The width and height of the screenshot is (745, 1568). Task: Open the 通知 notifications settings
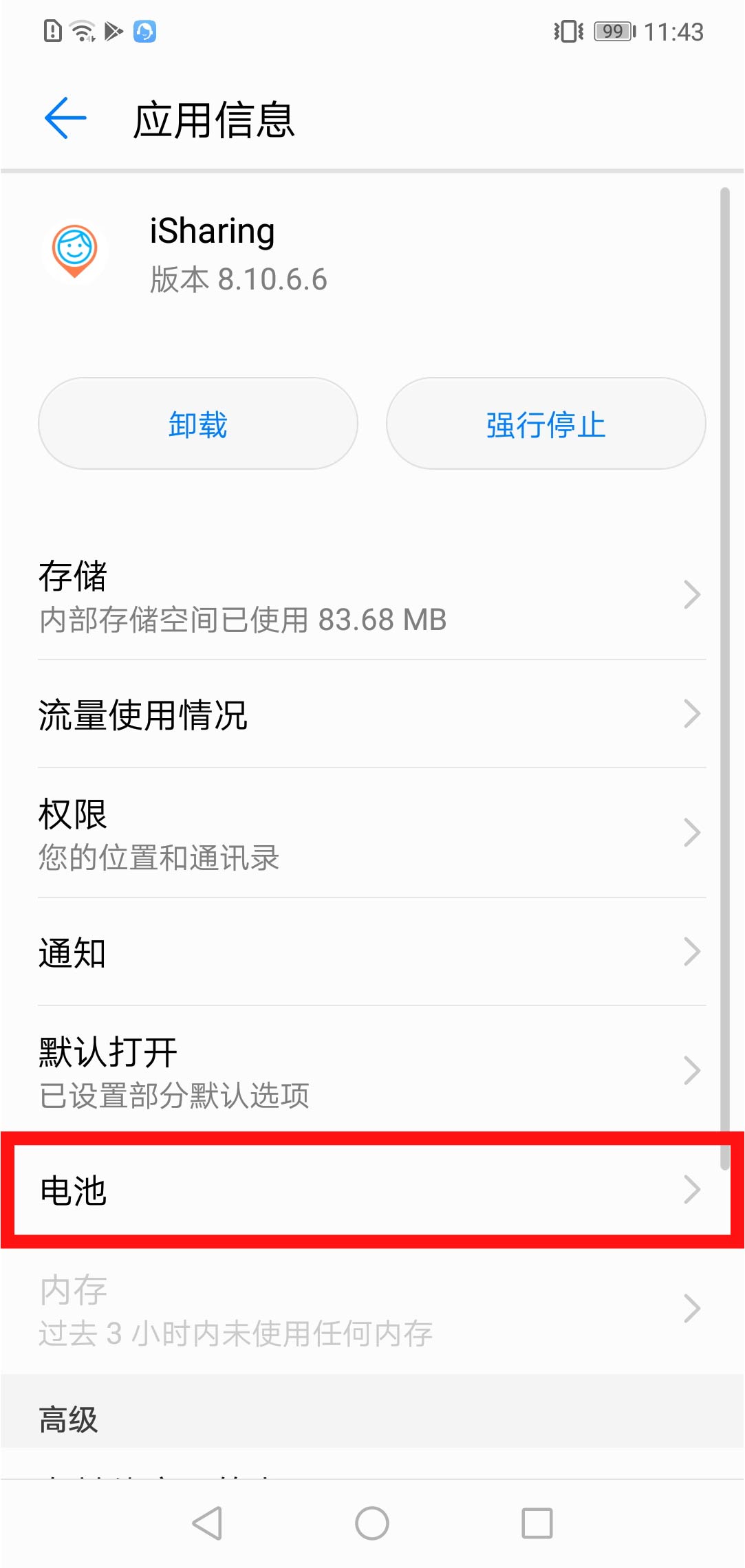[371, 952]
